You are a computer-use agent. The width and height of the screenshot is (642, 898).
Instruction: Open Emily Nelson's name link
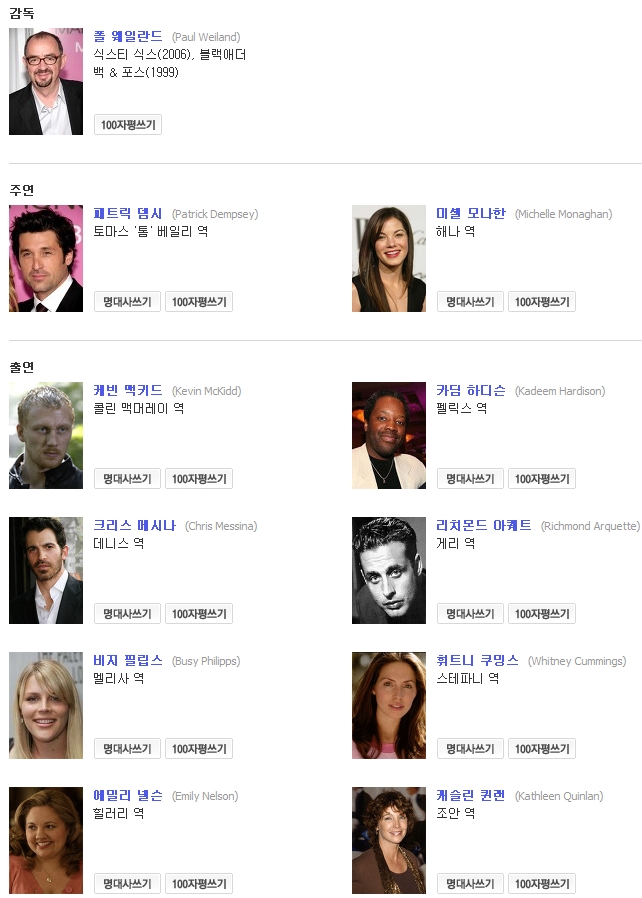(x=128, y=796)
